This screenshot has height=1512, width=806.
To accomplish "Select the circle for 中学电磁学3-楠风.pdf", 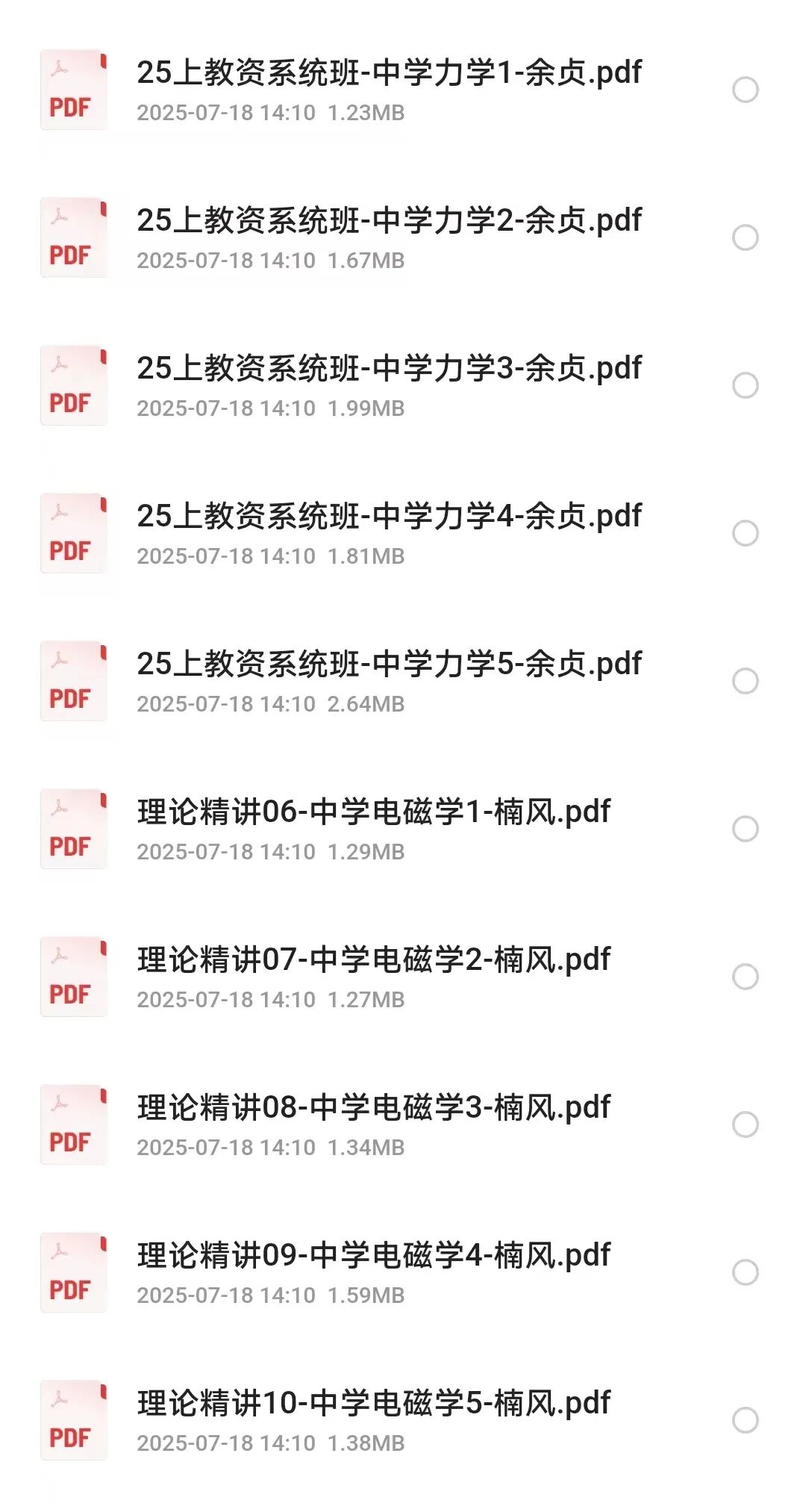I will click(x=745, y=1124).
